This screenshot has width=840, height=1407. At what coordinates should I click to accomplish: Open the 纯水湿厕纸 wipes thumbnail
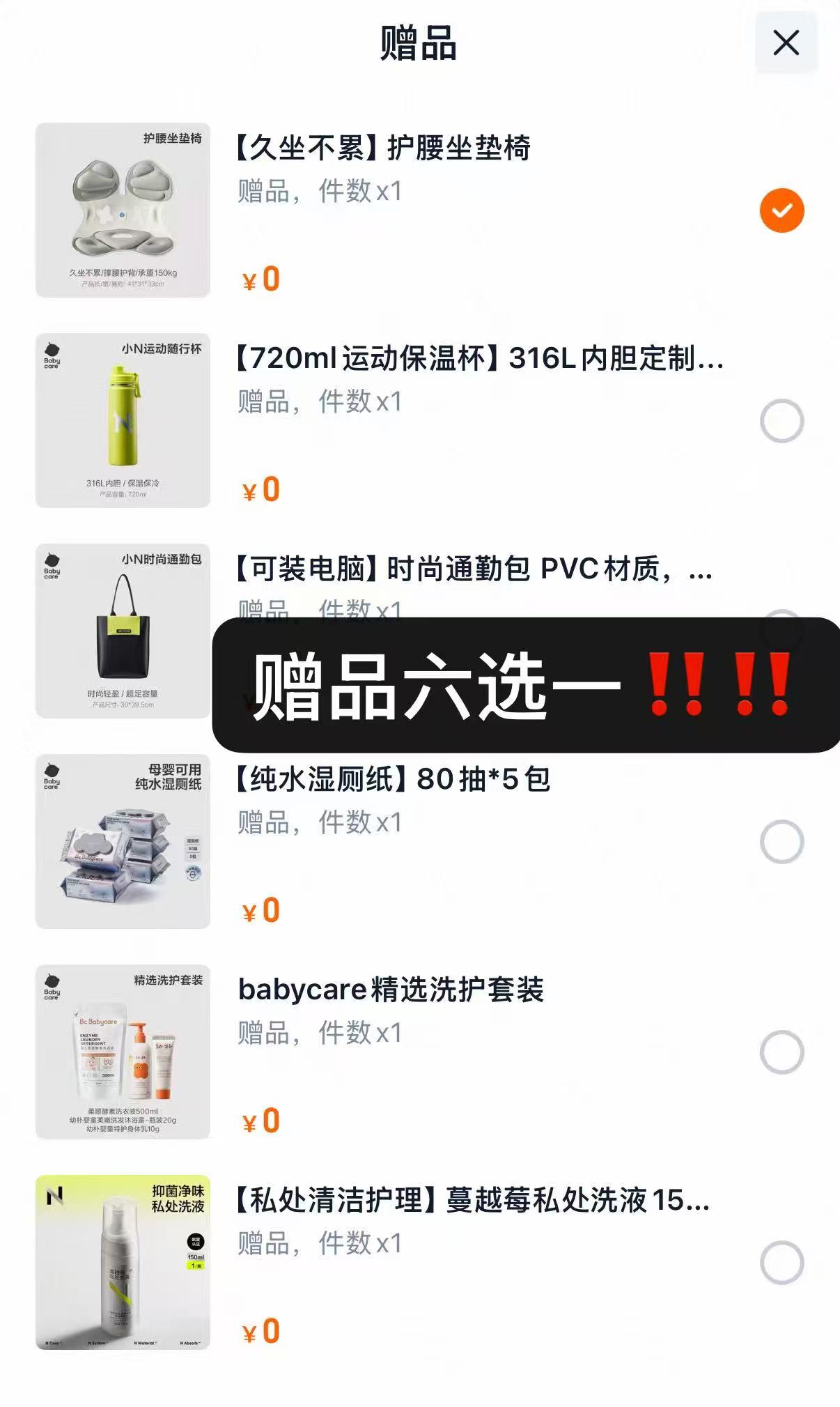coord(123,843)
